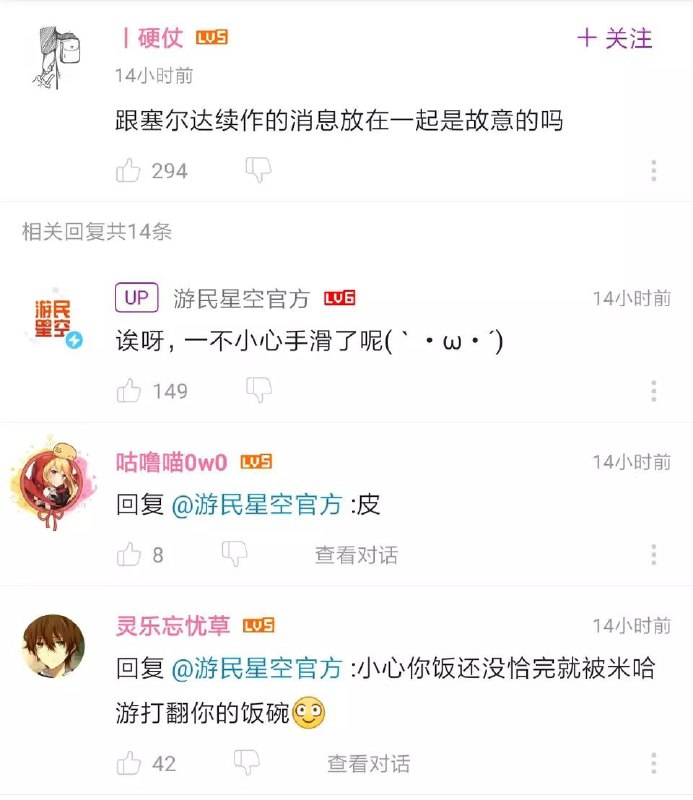Follow user 丨硬仗 with 关注 button
The height and width of the screenshot is (800, 693).
(615, 39)
